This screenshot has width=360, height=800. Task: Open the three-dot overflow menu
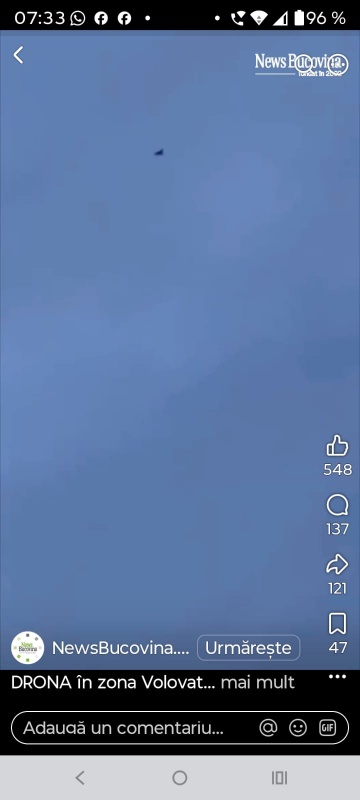pyautogui.click(x=338, y=677)
